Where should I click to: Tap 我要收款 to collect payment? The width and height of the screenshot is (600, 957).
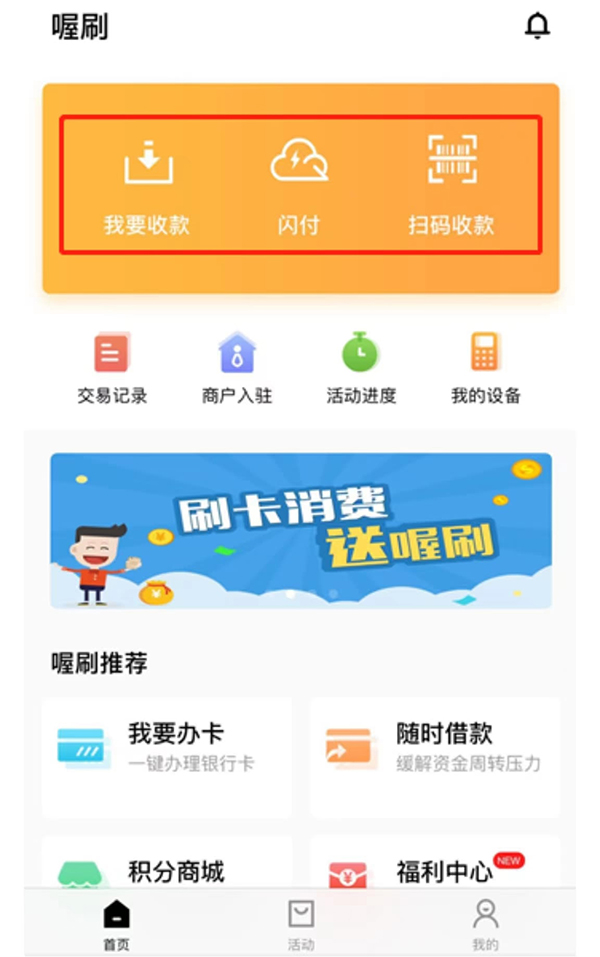(x=147, y=187)
